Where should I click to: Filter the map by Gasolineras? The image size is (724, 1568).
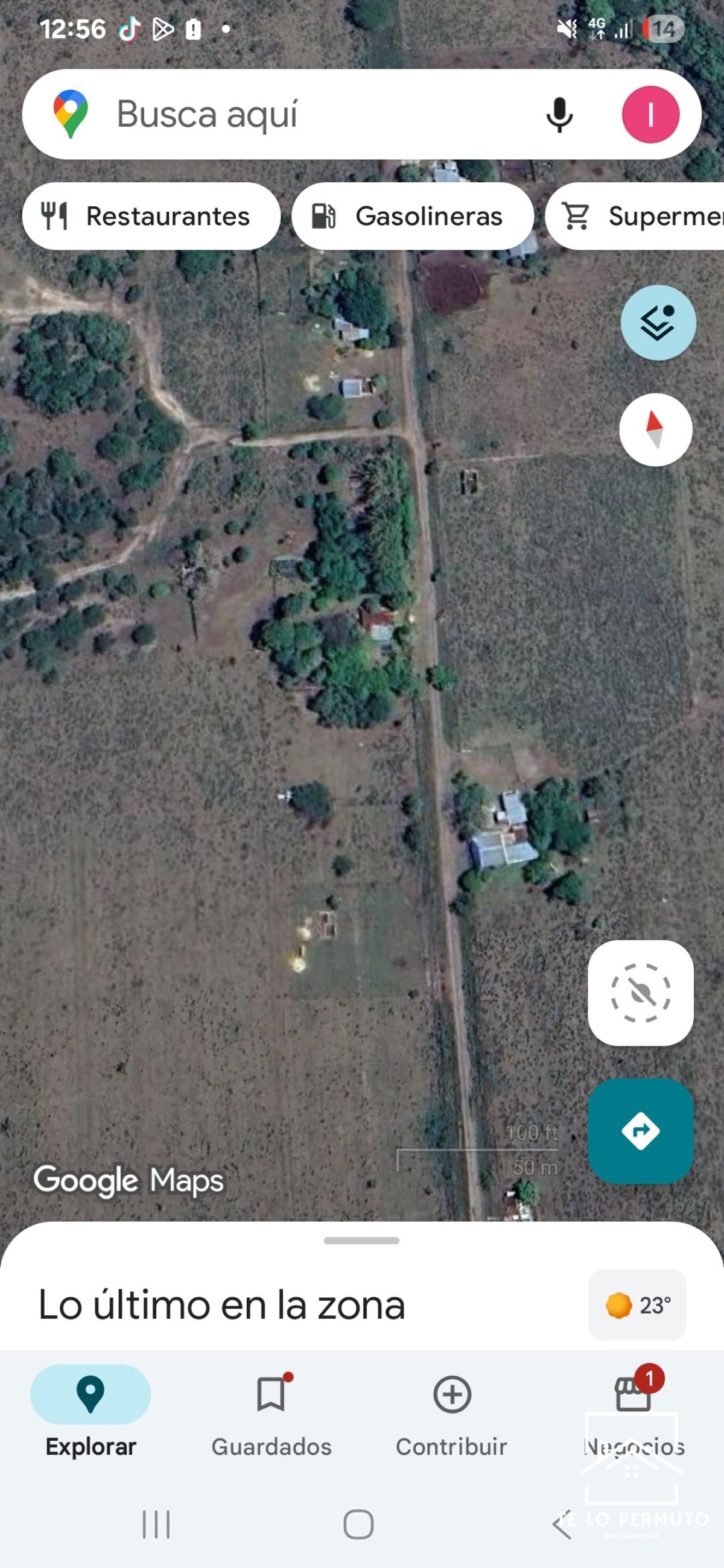[412, 216]
